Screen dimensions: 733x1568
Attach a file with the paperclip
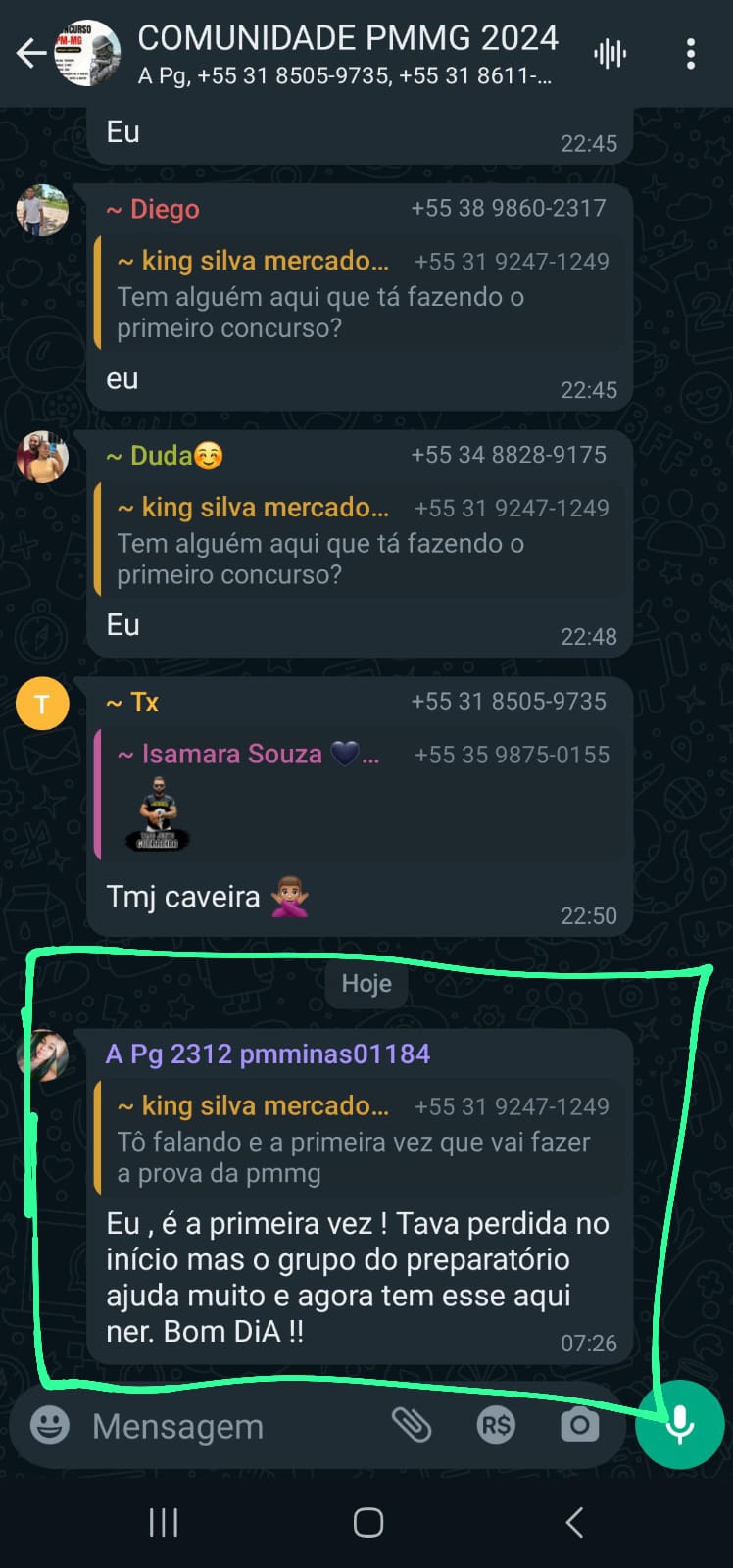pyautogui.click(x=412, y=1425)
